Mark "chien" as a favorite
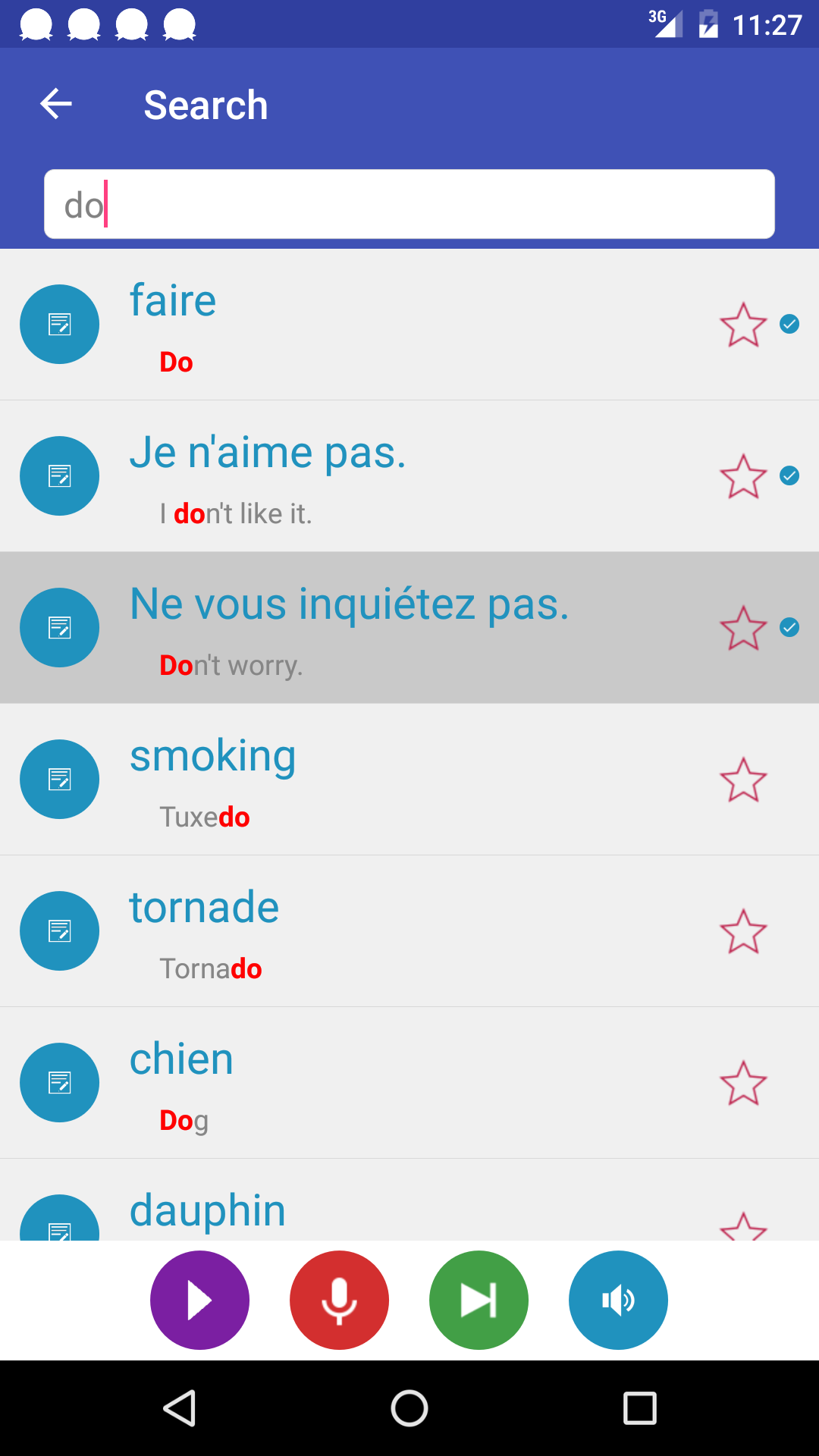This screenshot has height=1456, width=819. click(743, 1083)
